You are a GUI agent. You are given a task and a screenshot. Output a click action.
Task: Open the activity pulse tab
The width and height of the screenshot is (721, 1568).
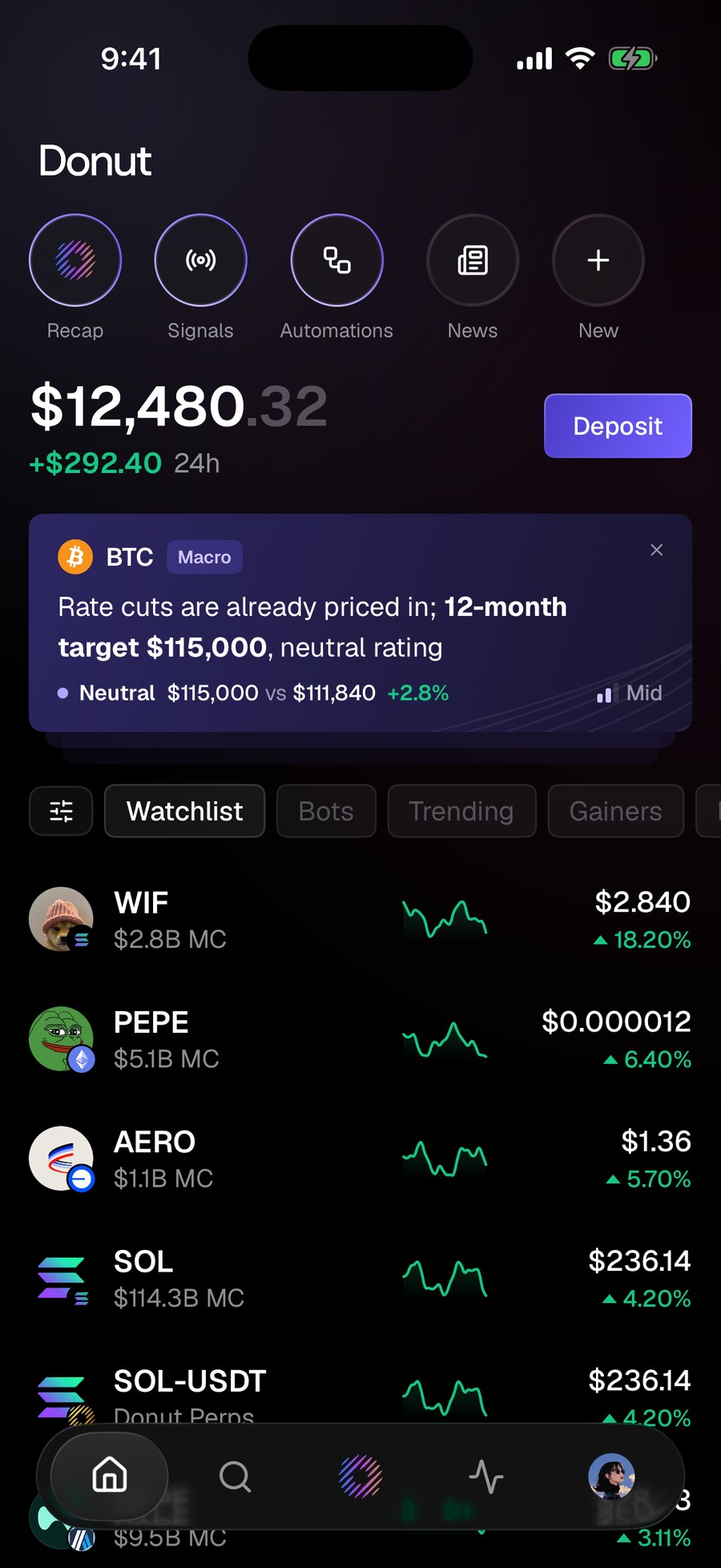[x=486, y=1476]
